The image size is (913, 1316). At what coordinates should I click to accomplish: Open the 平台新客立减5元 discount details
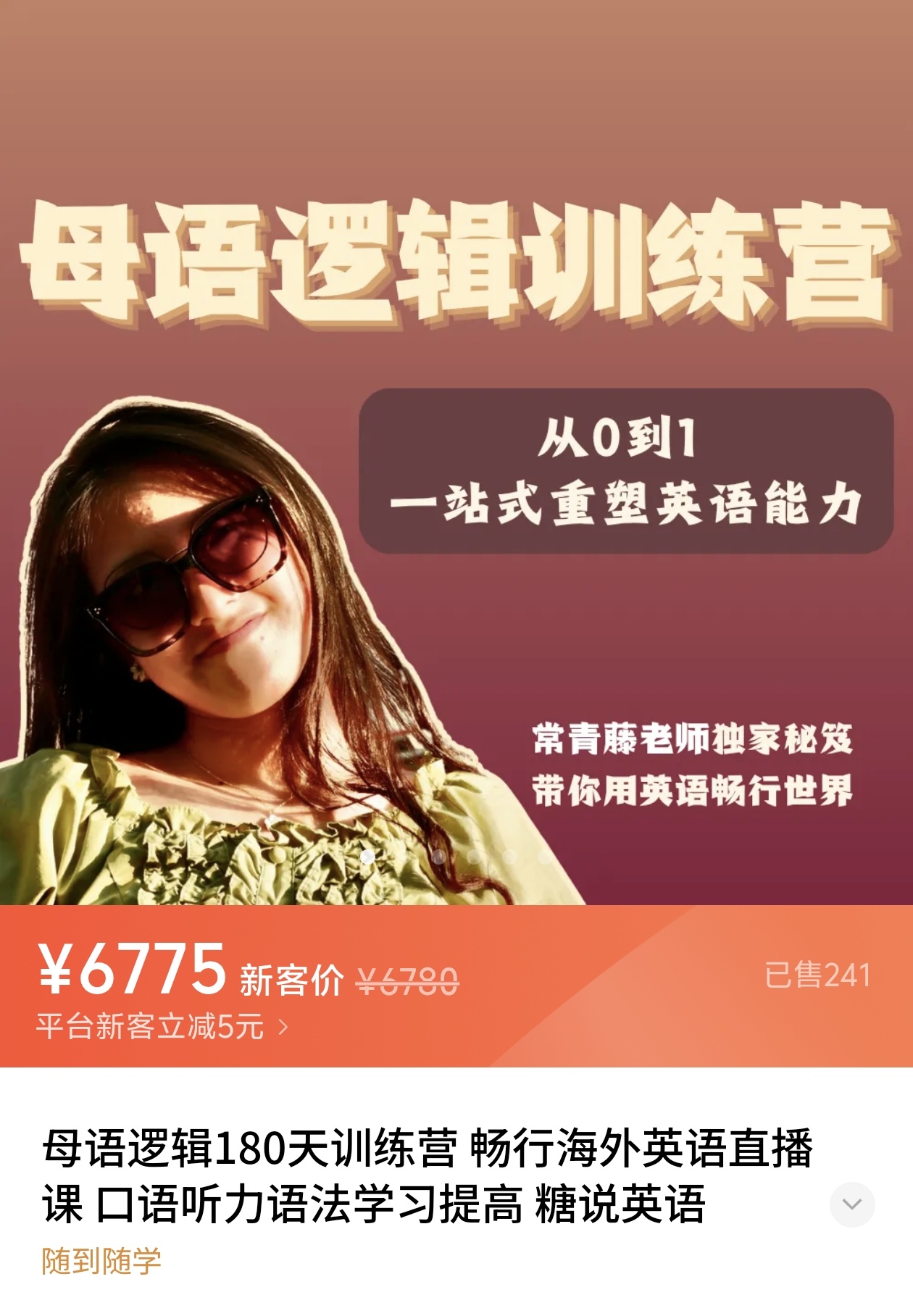point(162,1027)
